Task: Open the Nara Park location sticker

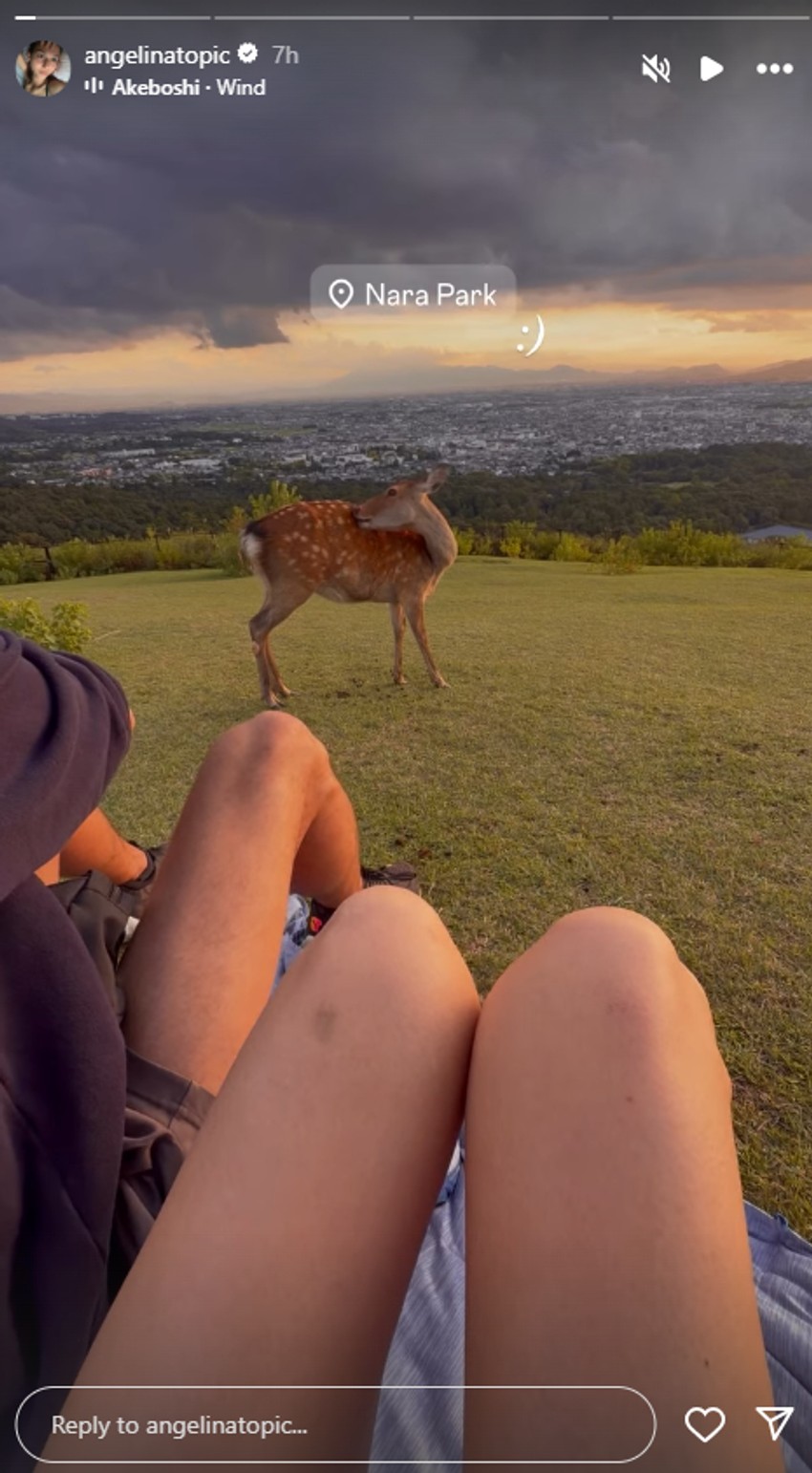Action: pyautogui.click(x=414, y=294)
